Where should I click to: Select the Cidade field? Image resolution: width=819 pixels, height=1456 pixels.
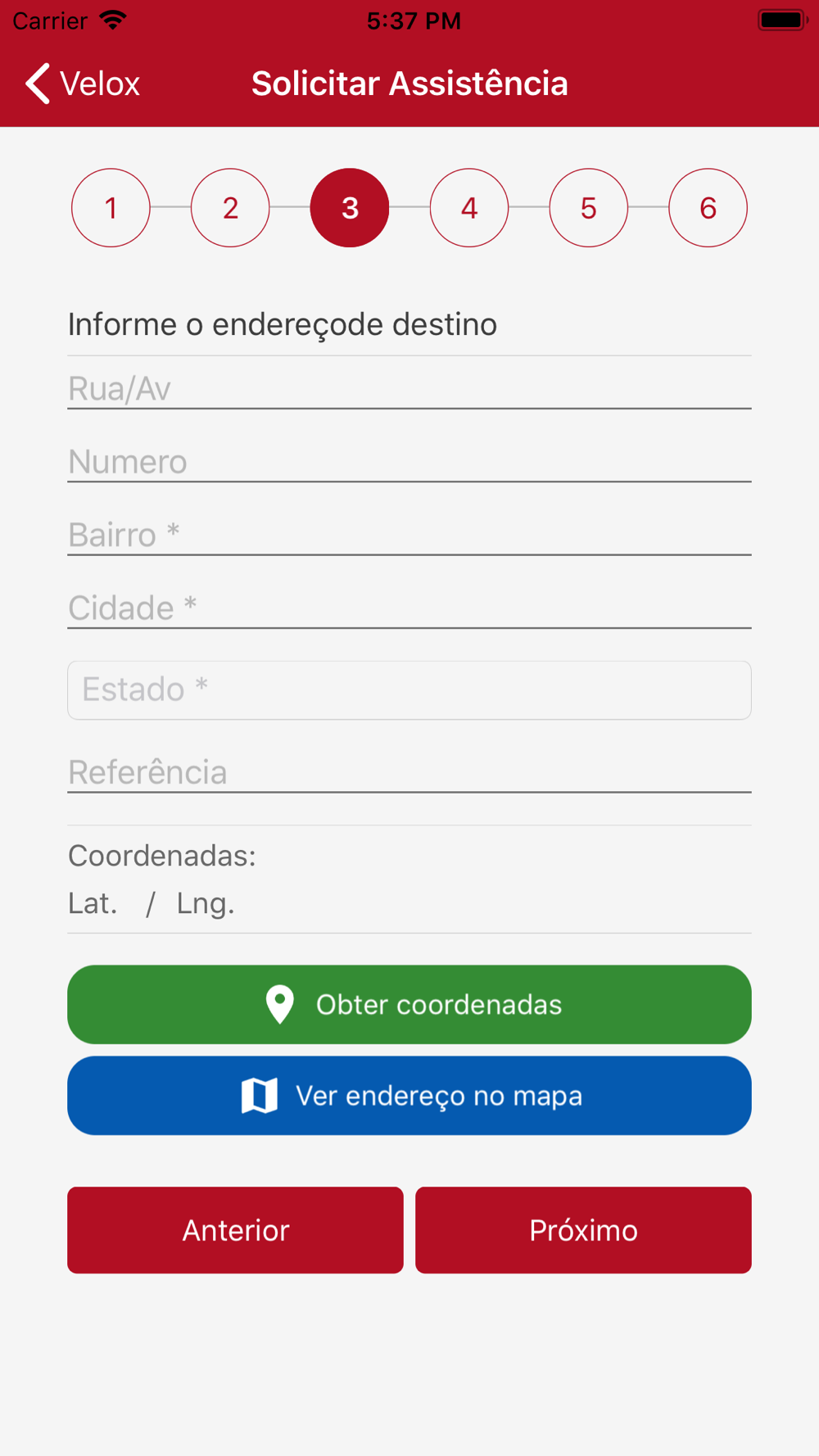pos(409,608)
